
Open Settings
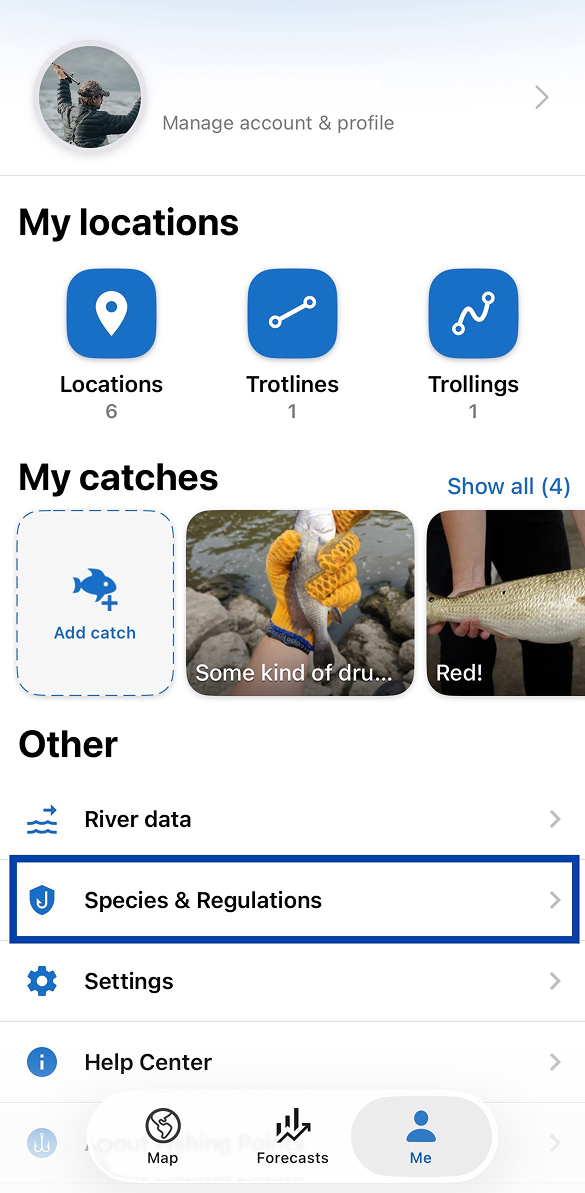click(292, 981)
